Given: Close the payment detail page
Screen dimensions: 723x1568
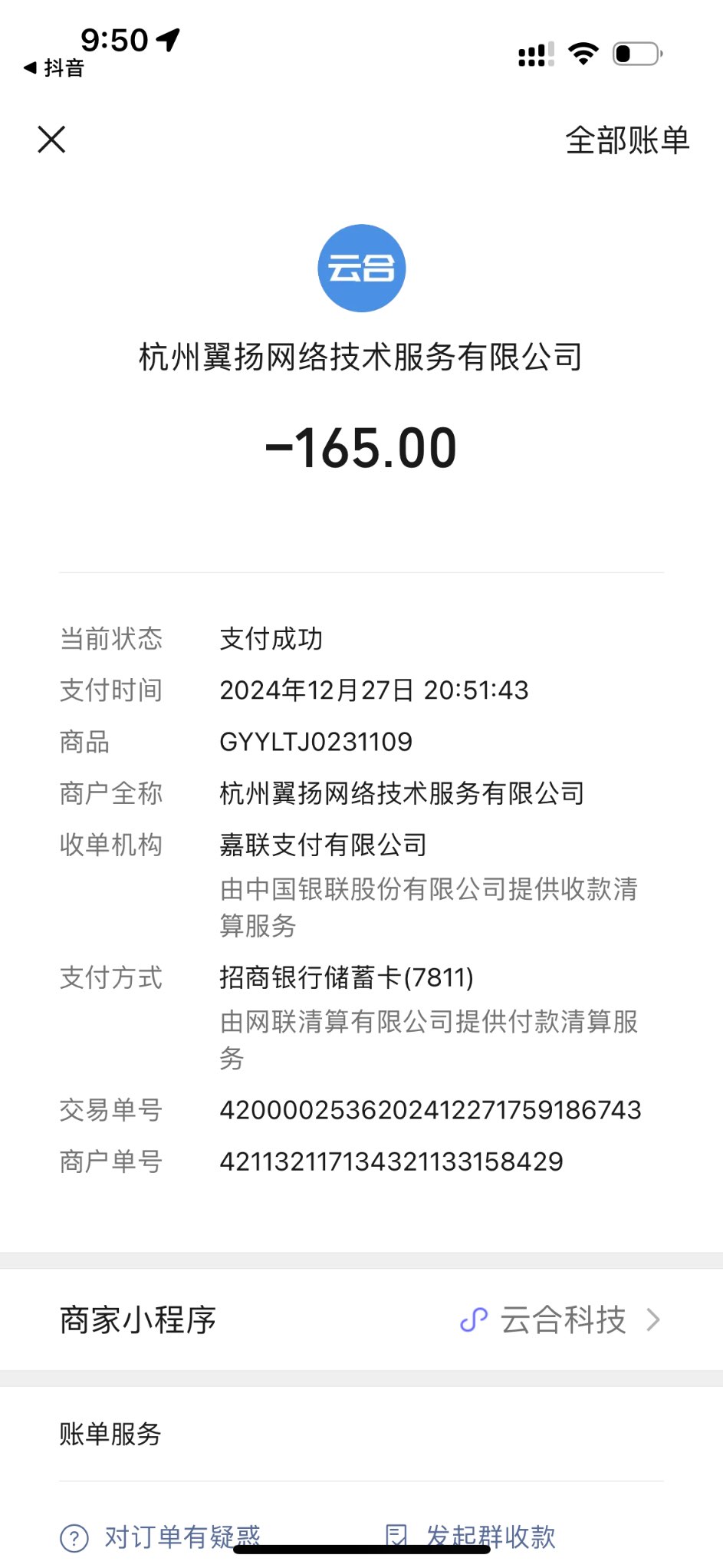Looking at the screenshot, I should tap(51, 140).
